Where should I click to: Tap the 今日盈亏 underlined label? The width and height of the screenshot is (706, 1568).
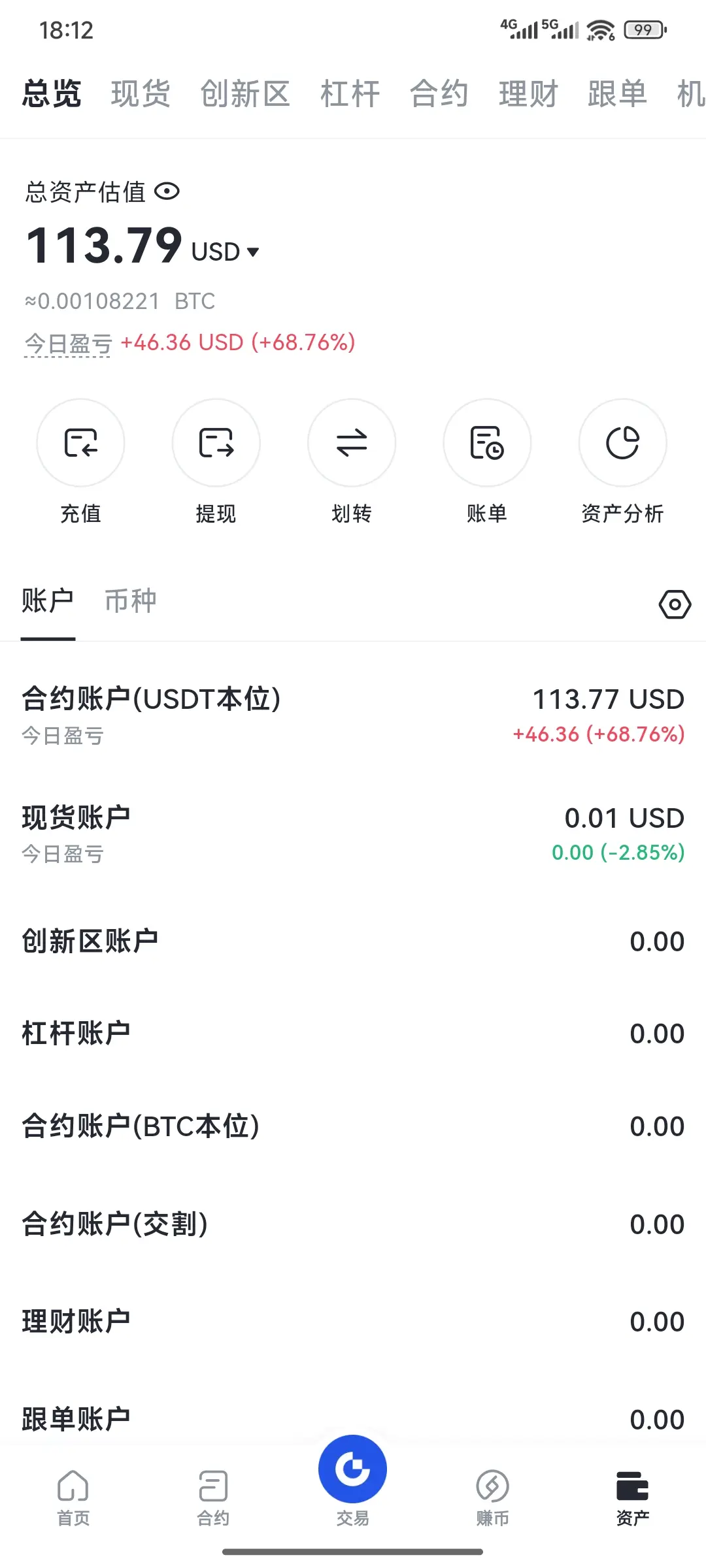click(x=68, y=343)
